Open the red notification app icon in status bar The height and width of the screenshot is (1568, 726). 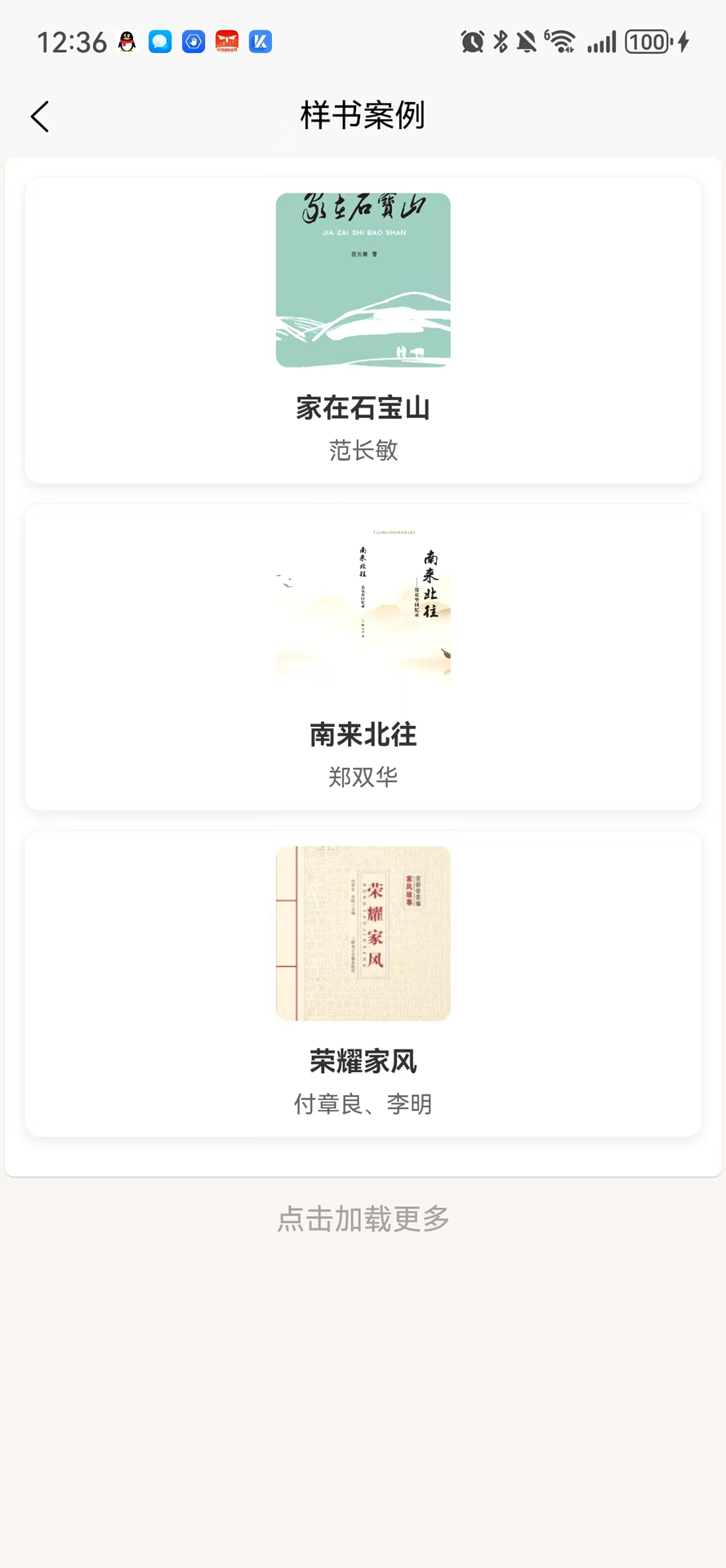(226, 41)
